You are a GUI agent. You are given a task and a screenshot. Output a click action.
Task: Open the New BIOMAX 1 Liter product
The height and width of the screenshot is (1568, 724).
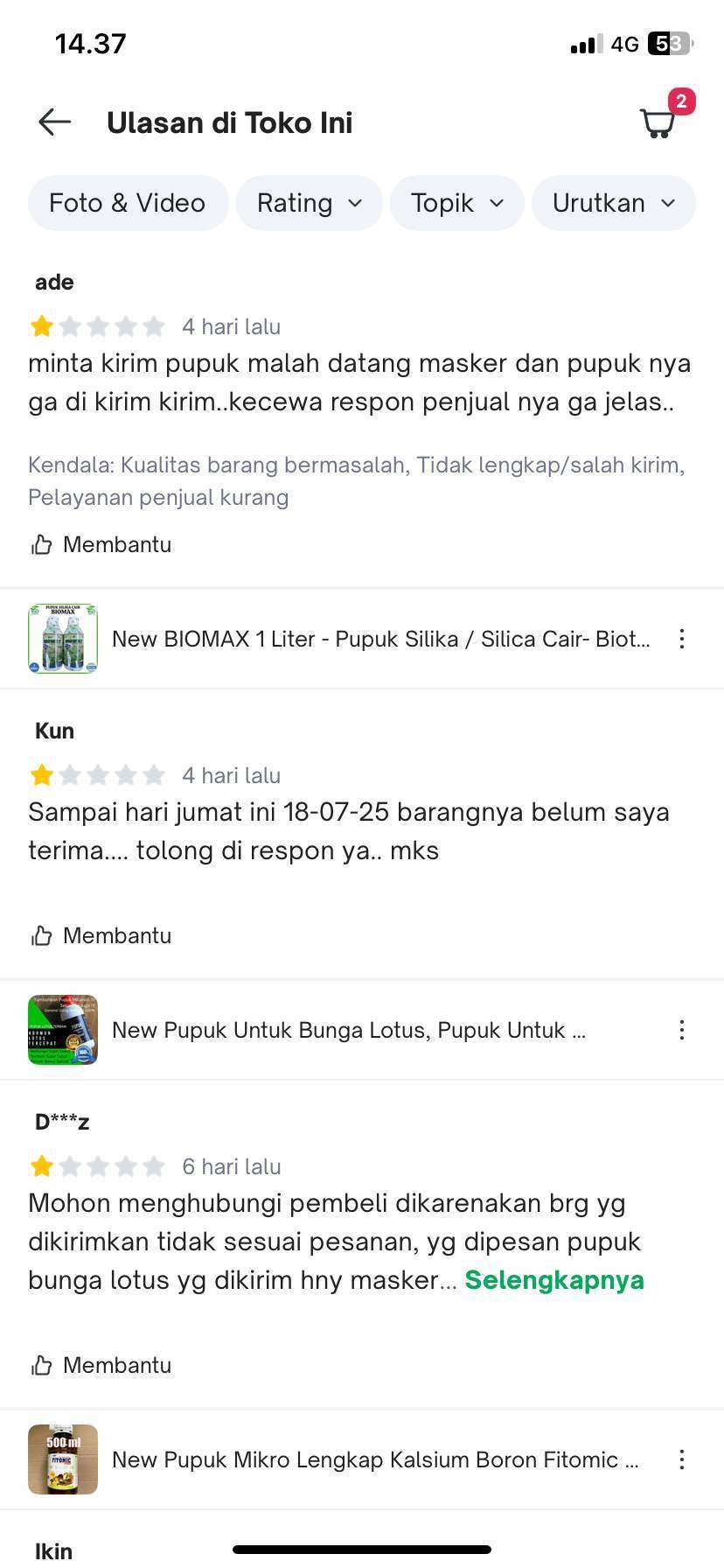[341, 639]
